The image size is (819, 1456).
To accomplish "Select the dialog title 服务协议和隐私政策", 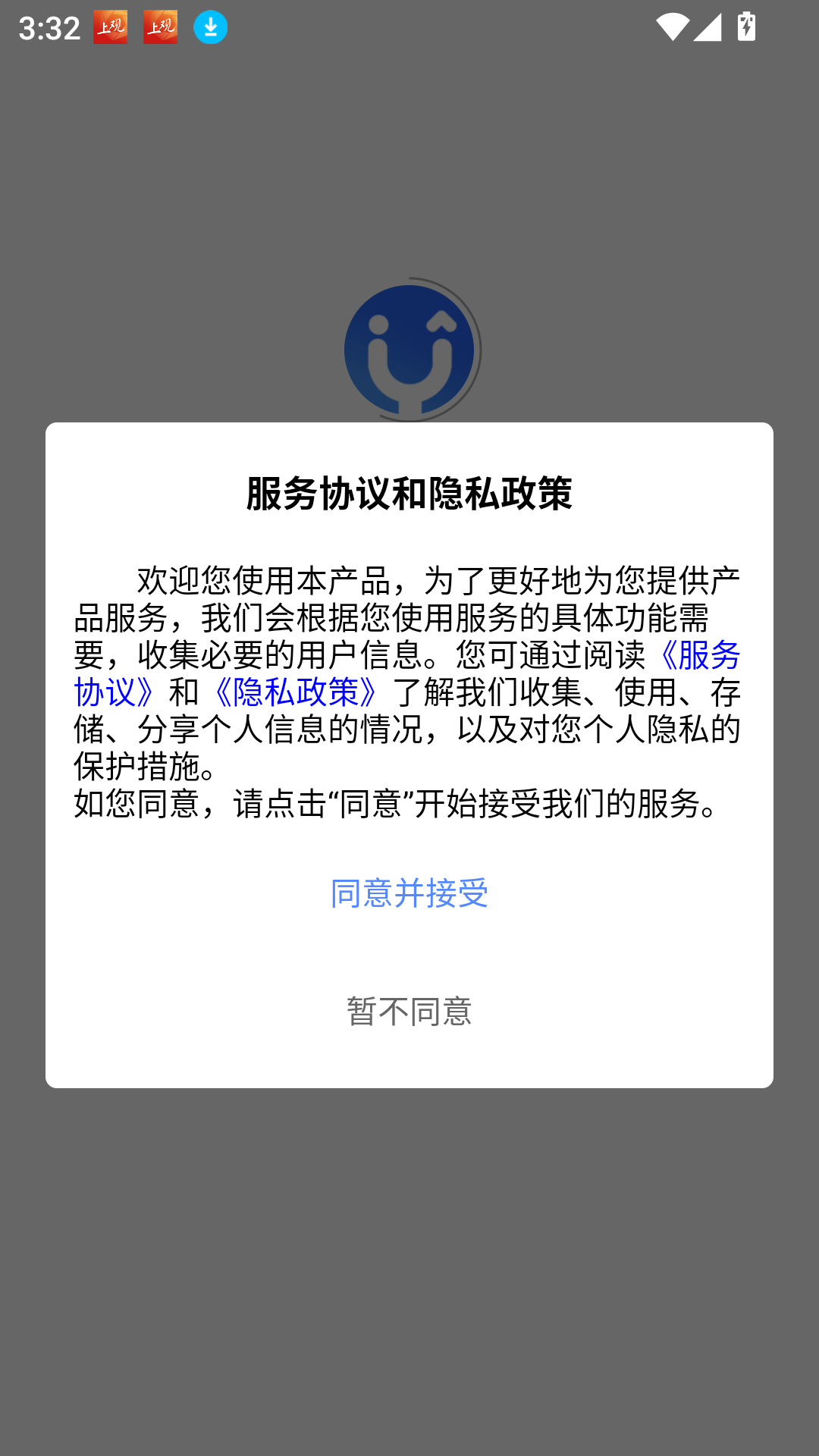I will click(x=409, y=491).
